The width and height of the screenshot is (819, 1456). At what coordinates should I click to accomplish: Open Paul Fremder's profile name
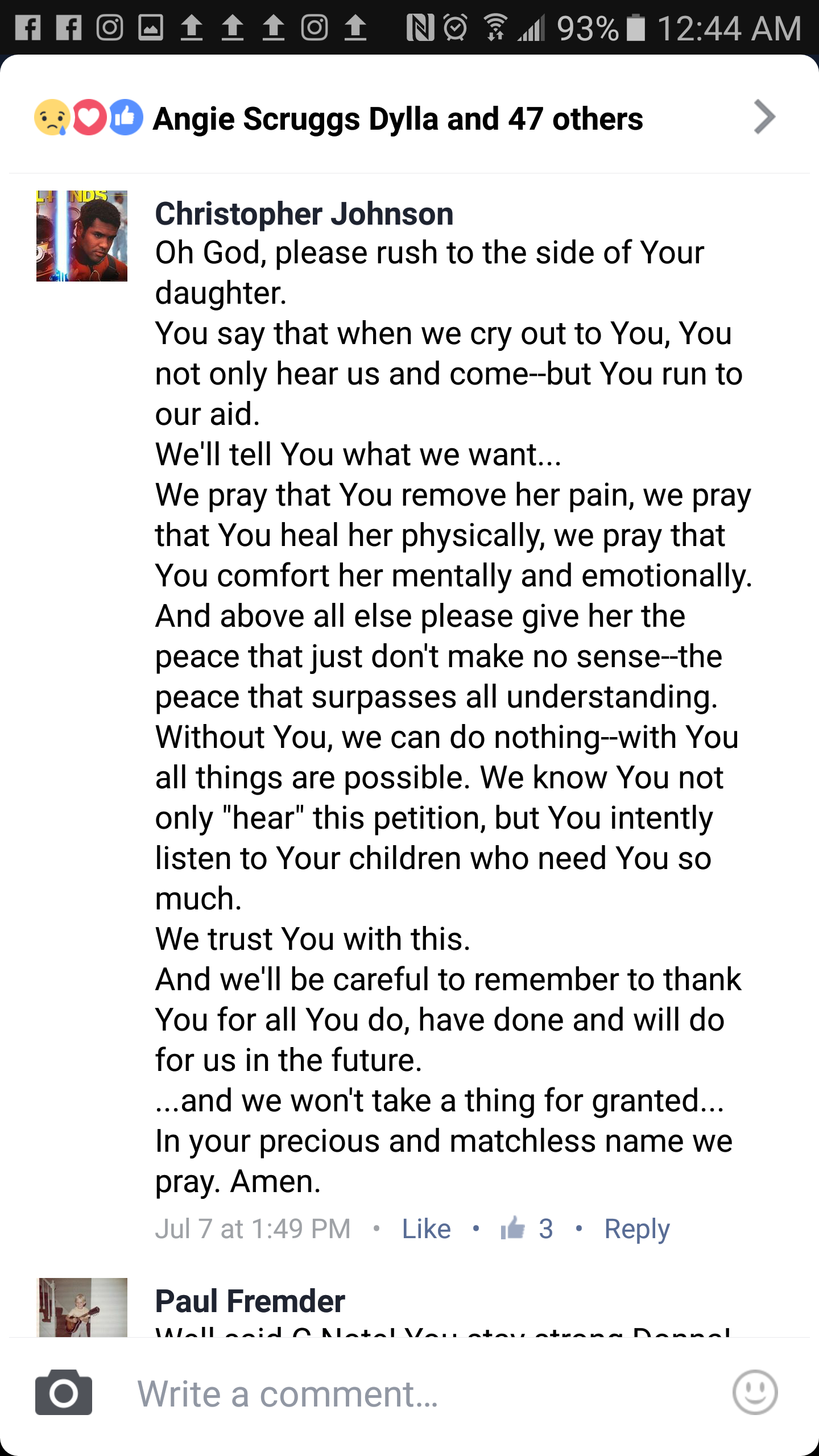tap(250, 1301)
